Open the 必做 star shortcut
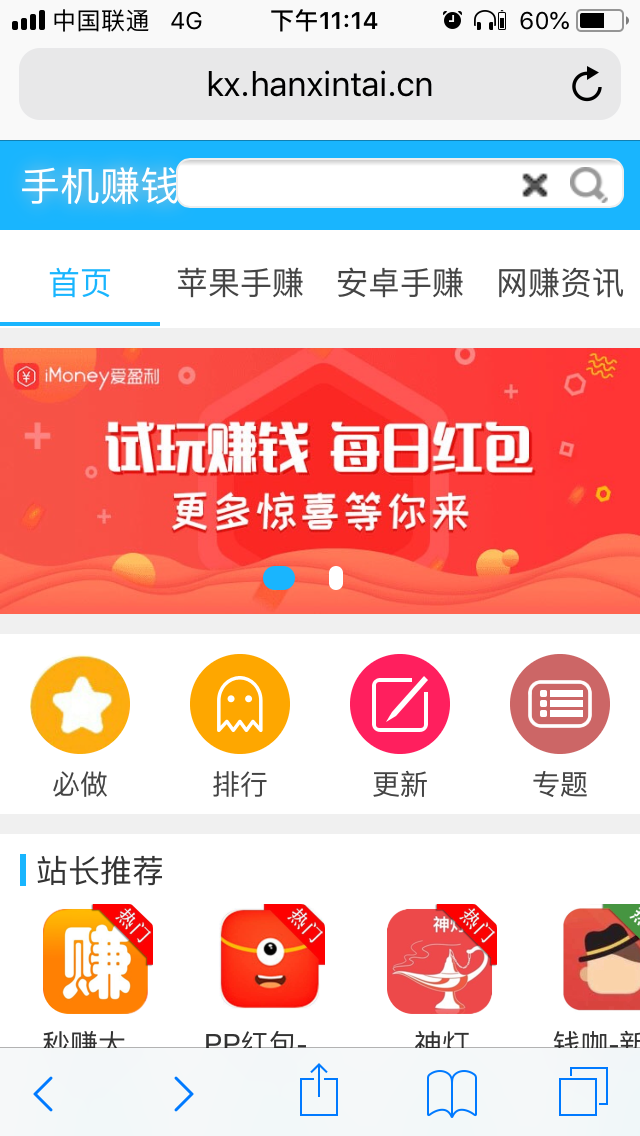This screenshot has width=640, height=1136. point(80,704)
